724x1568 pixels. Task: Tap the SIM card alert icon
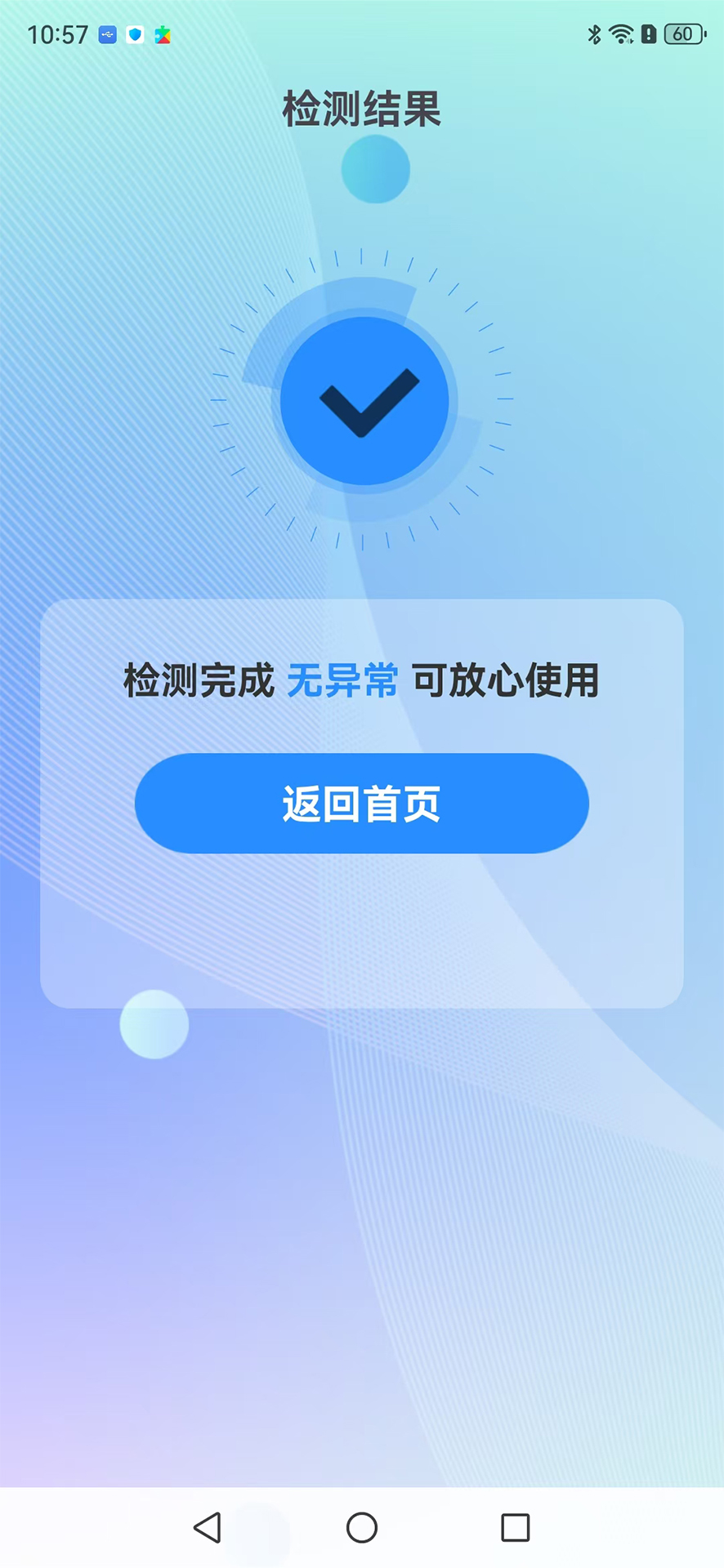pyautogui.click(x=649, y=34)
